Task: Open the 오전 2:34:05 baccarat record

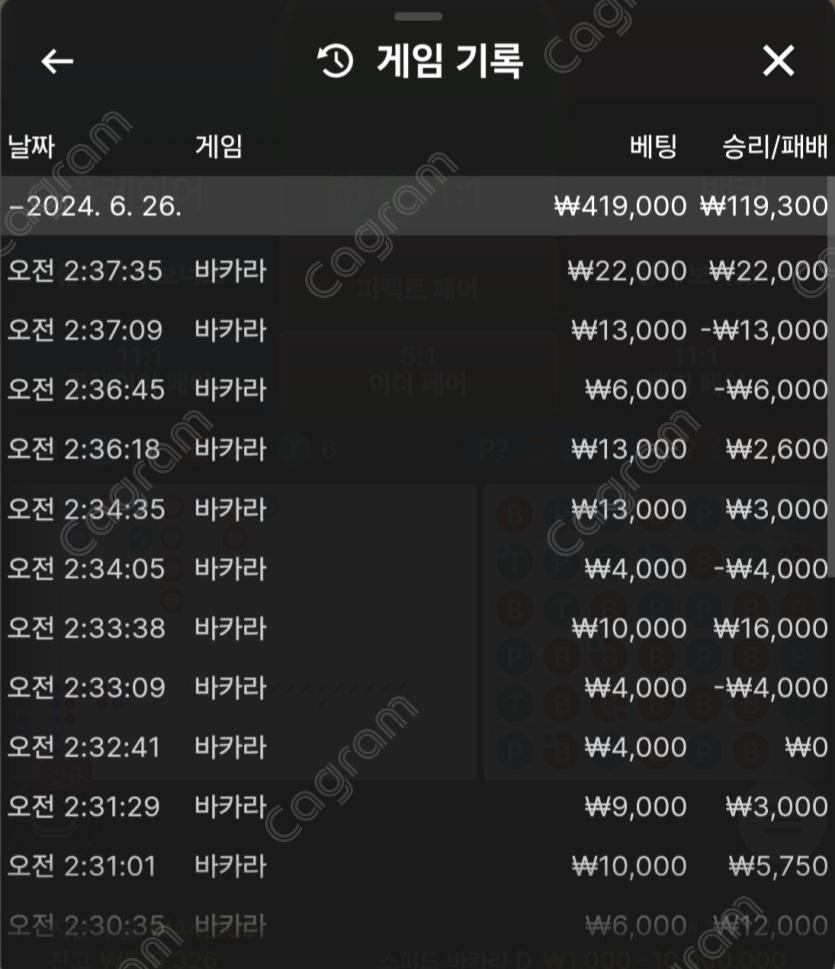Action: [416, 569]
